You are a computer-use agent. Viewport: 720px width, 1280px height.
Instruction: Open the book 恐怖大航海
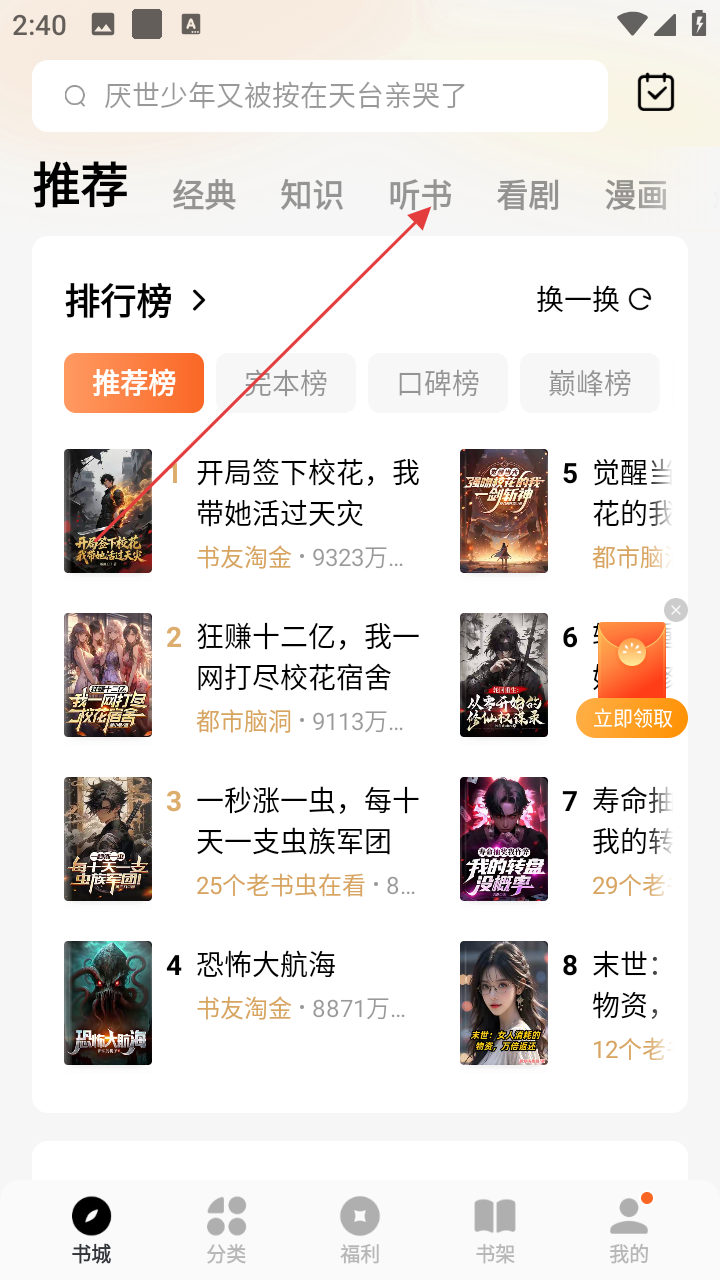pos(266,965)
